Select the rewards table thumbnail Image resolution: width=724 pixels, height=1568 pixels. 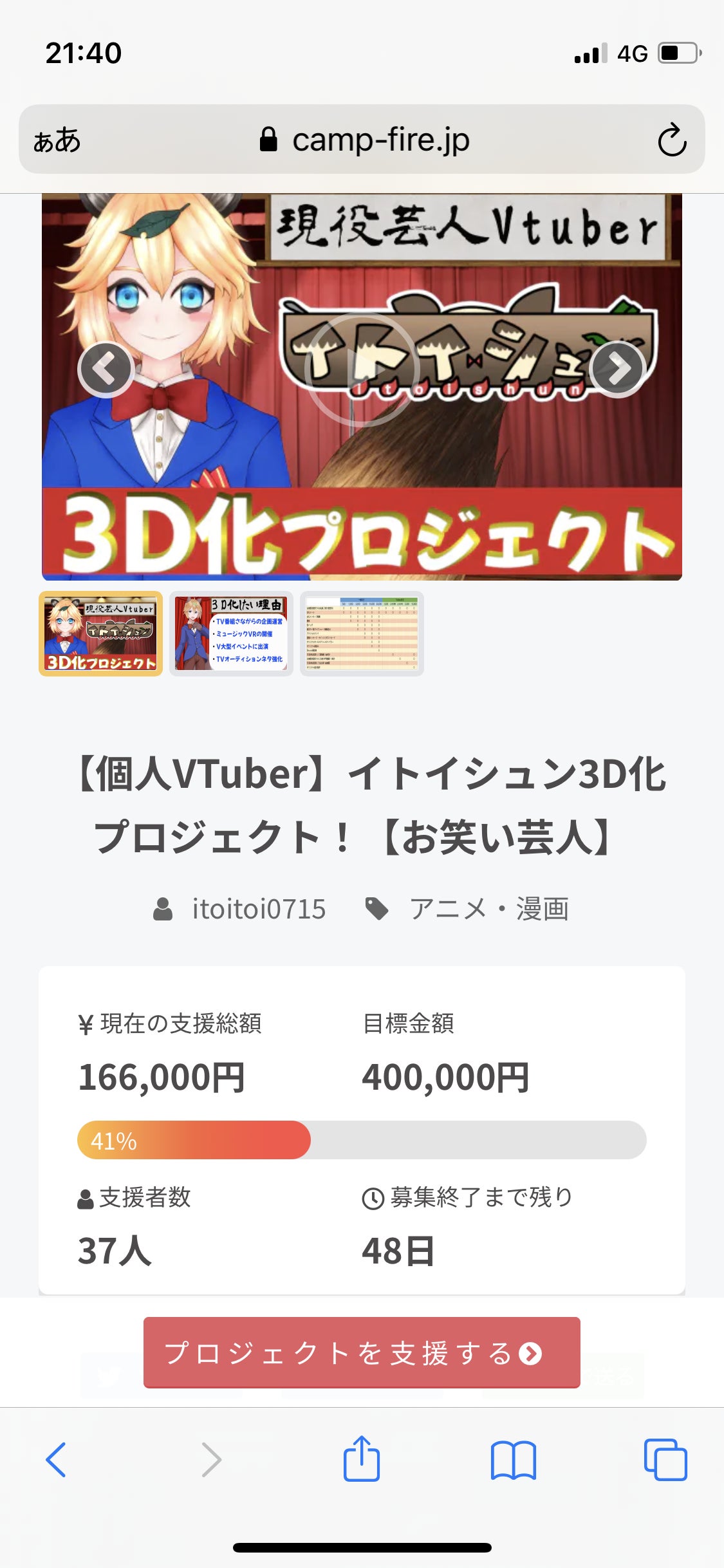362,633
